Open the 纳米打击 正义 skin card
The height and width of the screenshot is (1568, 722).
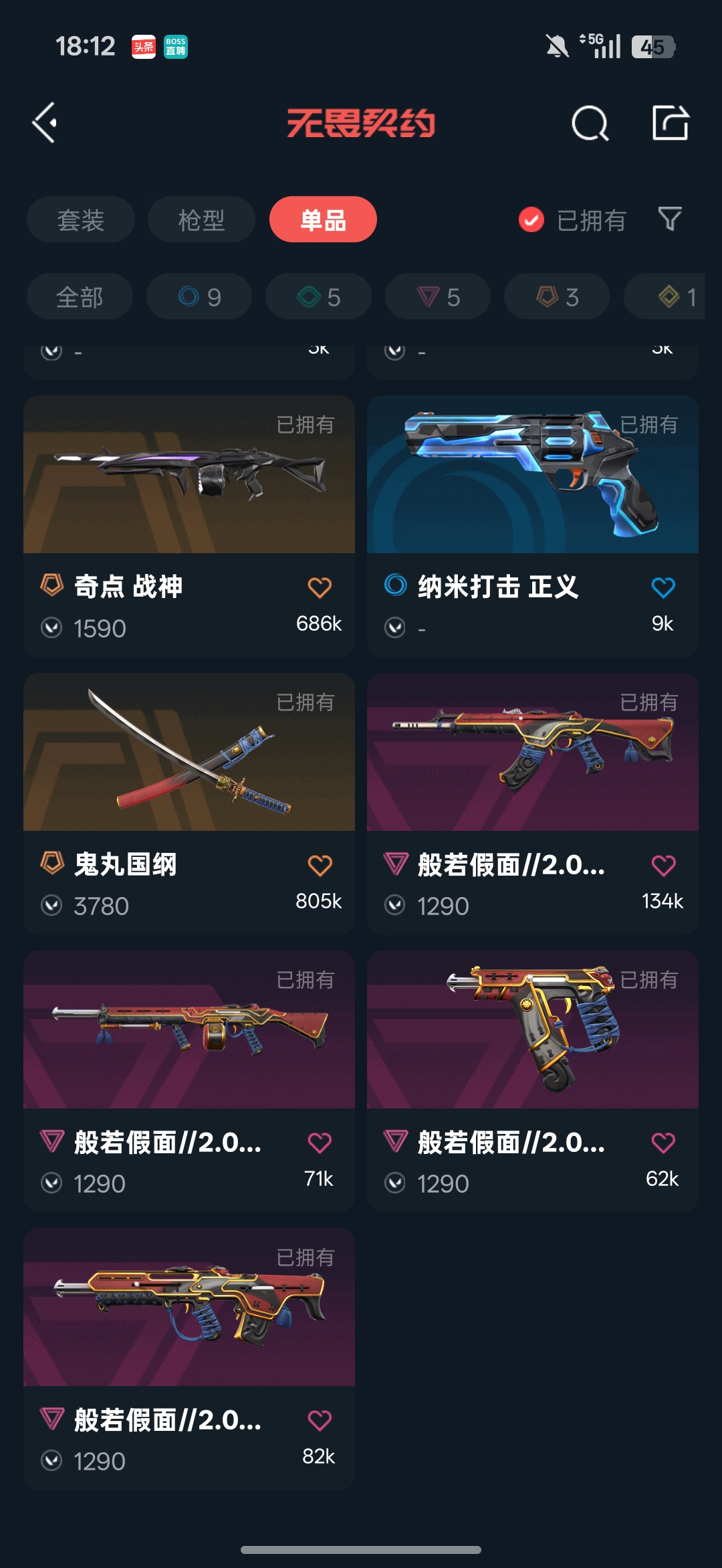532,495
